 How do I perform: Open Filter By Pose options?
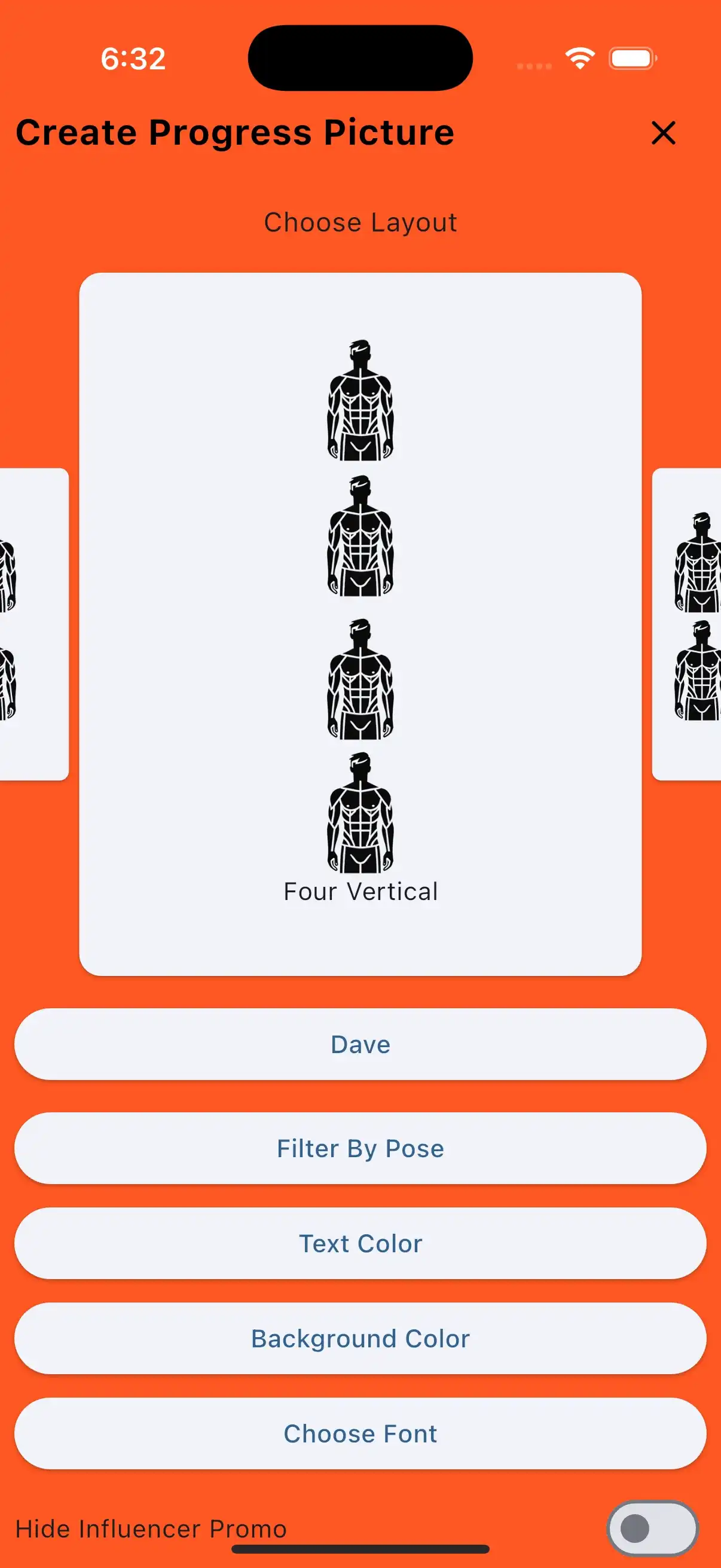pos(360,1148)
